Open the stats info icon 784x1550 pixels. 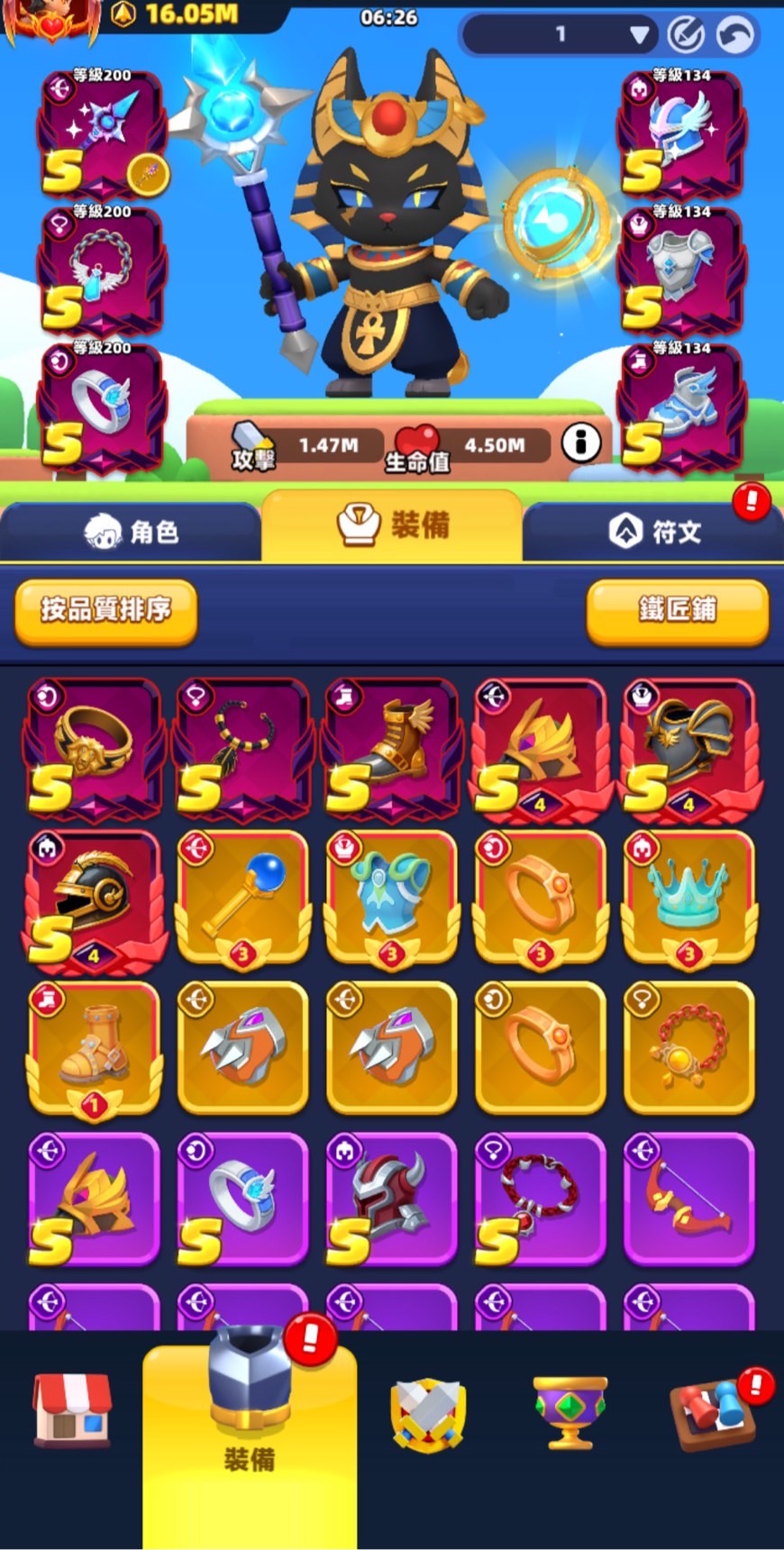click(x=581, y=442)
